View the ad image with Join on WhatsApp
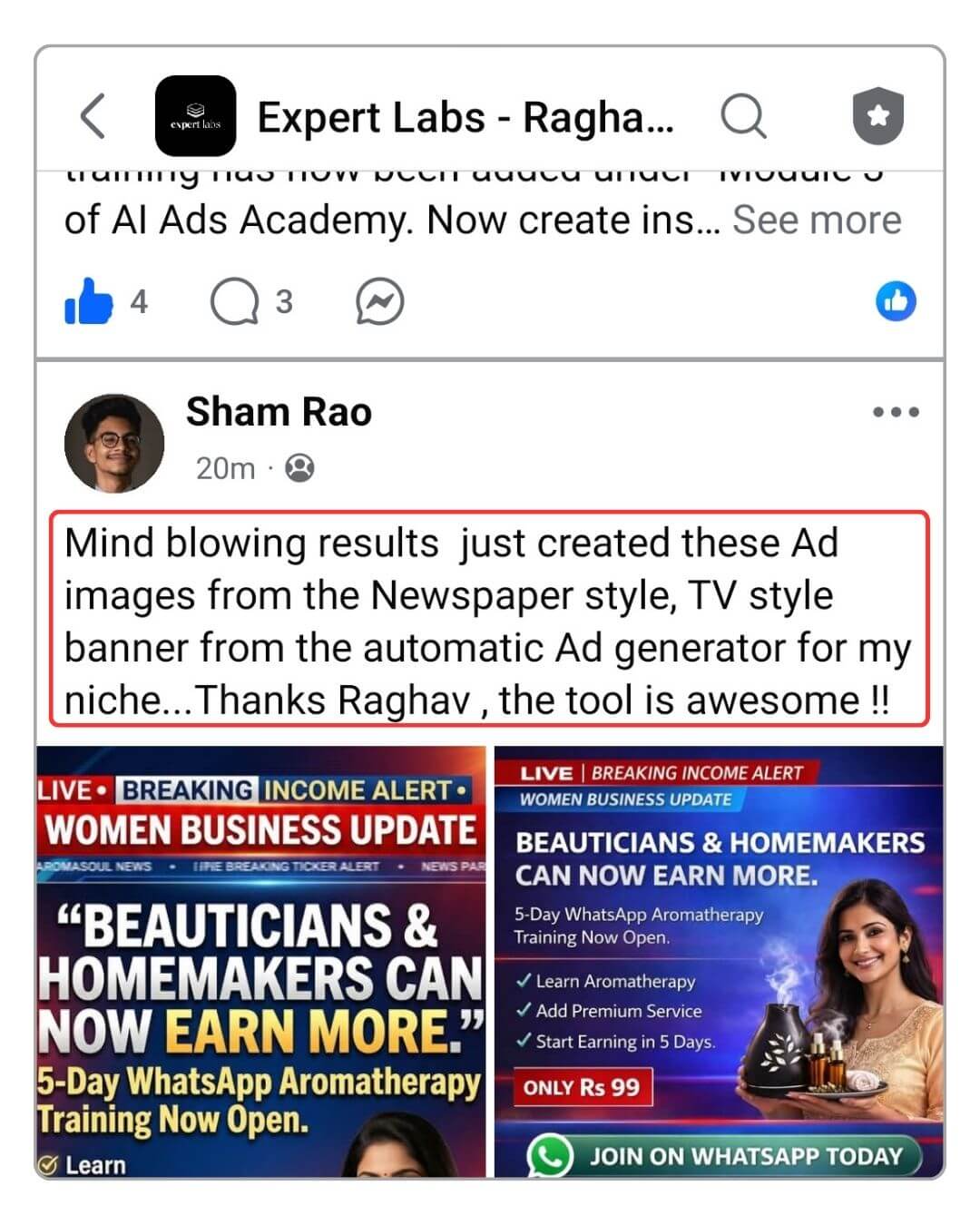 coord(719,962)
